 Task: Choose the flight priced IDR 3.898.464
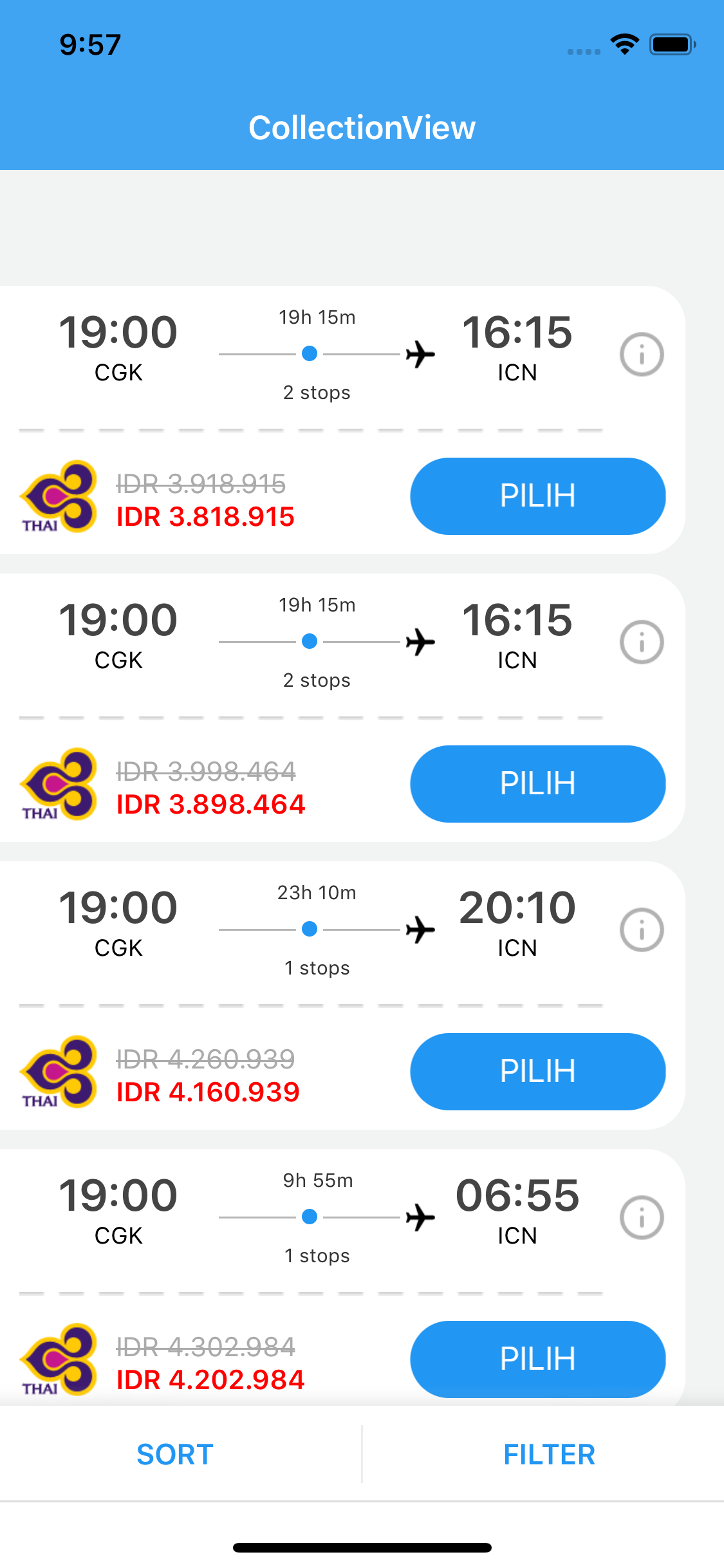(537, 783)
